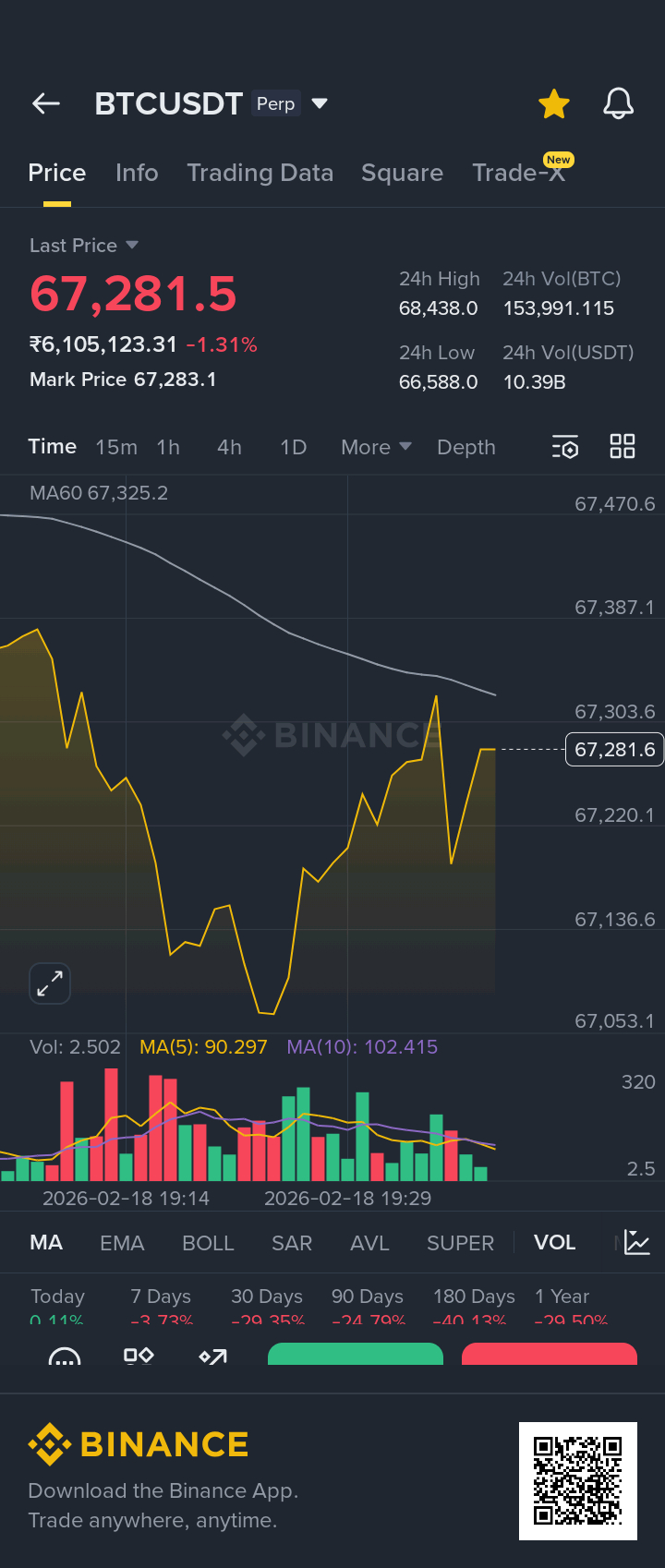Screen dimensions: 665x1568
Task: Show the Depth chart
Action: pyautogui.click(x=466, y=447)
